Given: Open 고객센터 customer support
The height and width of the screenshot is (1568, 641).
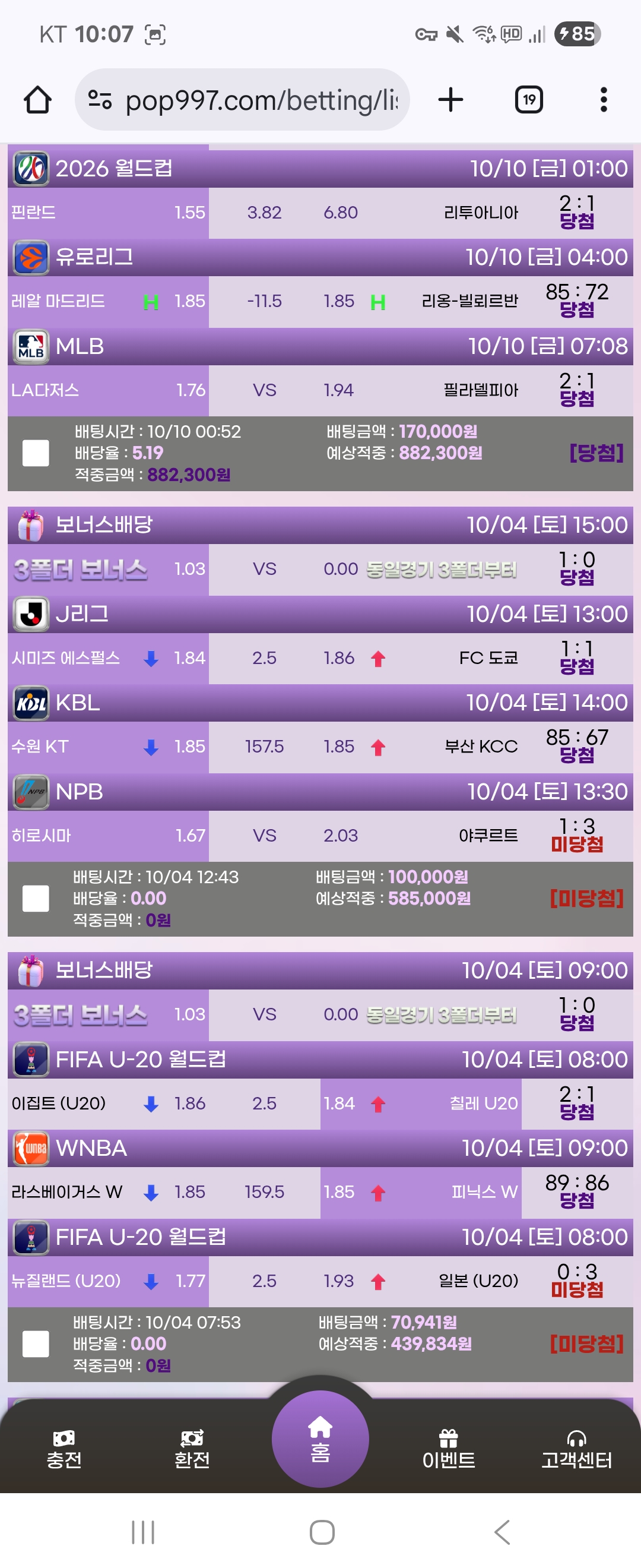Looking at the screenshot, I should tap(576, 1450).
